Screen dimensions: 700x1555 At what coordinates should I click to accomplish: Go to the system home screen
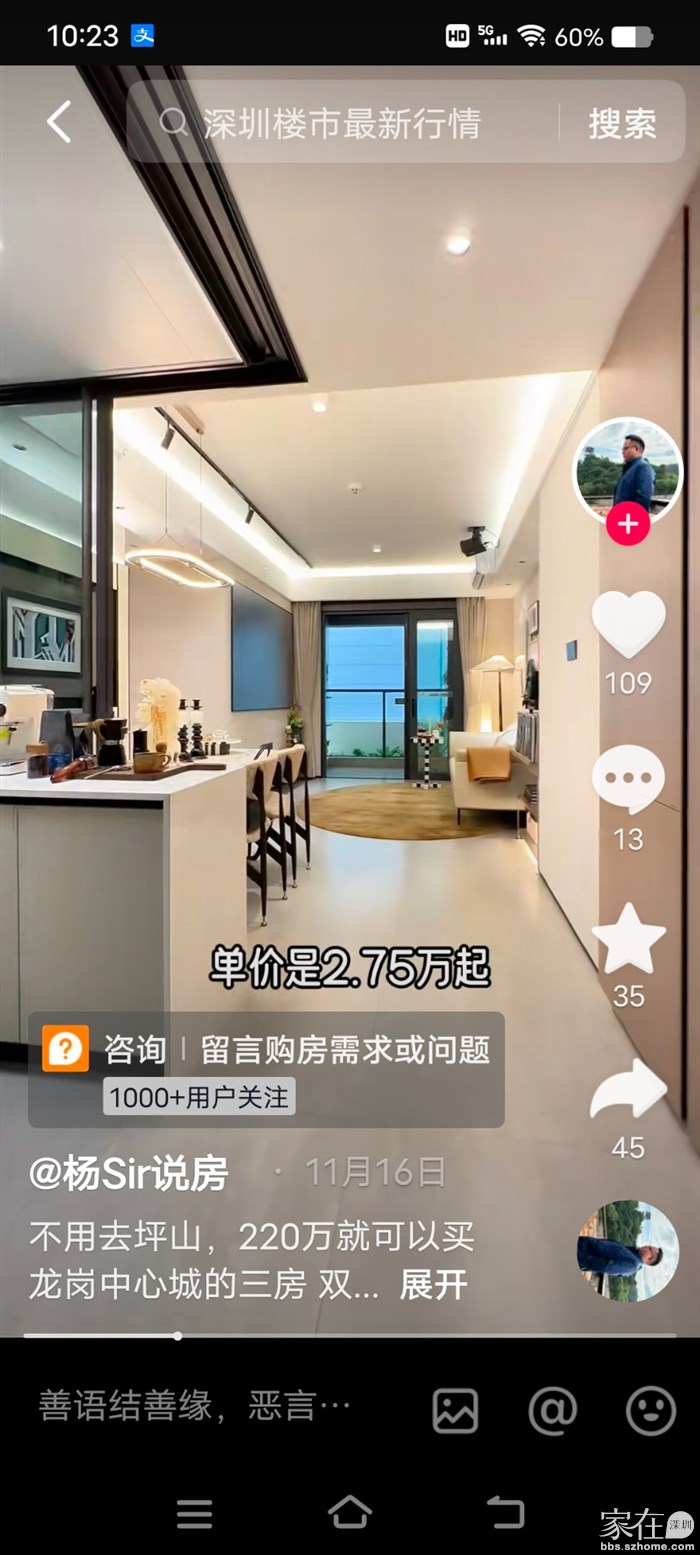pos(350,1512)
